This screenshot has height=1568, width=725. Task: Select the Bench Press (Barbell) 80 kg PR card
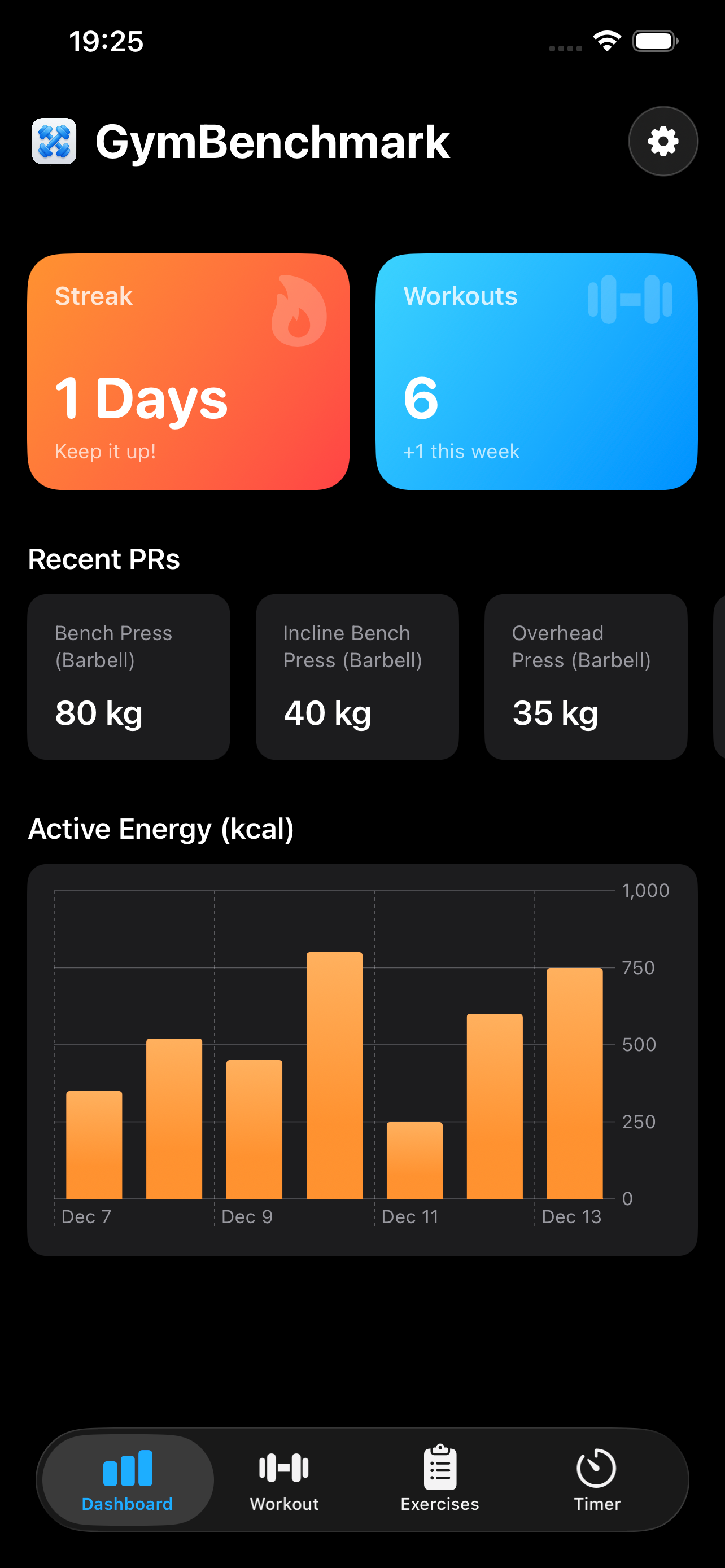click(x=128, y=677)
